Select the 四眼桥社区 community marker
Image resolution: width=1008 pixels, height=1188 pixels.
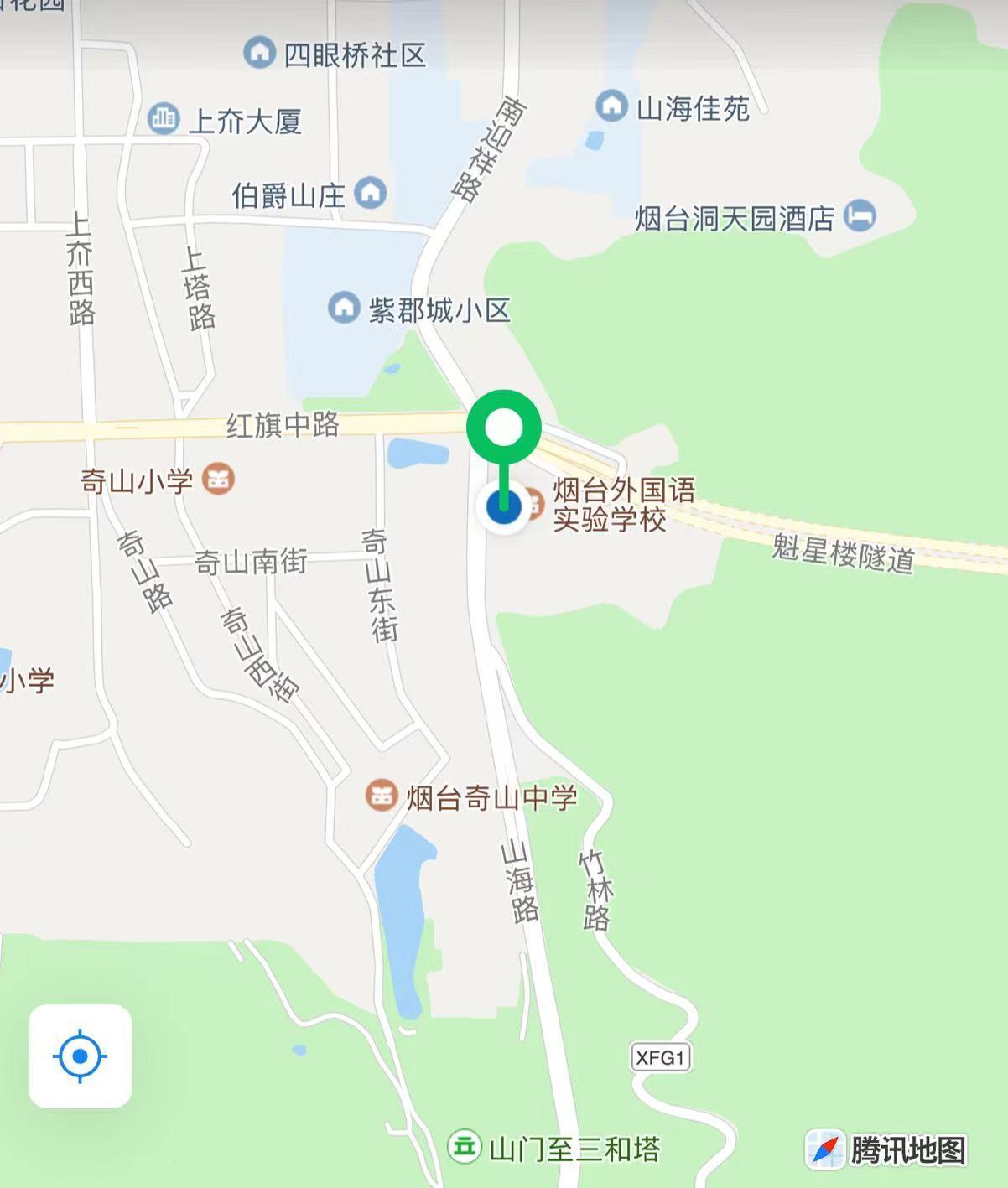coord(260,53)
